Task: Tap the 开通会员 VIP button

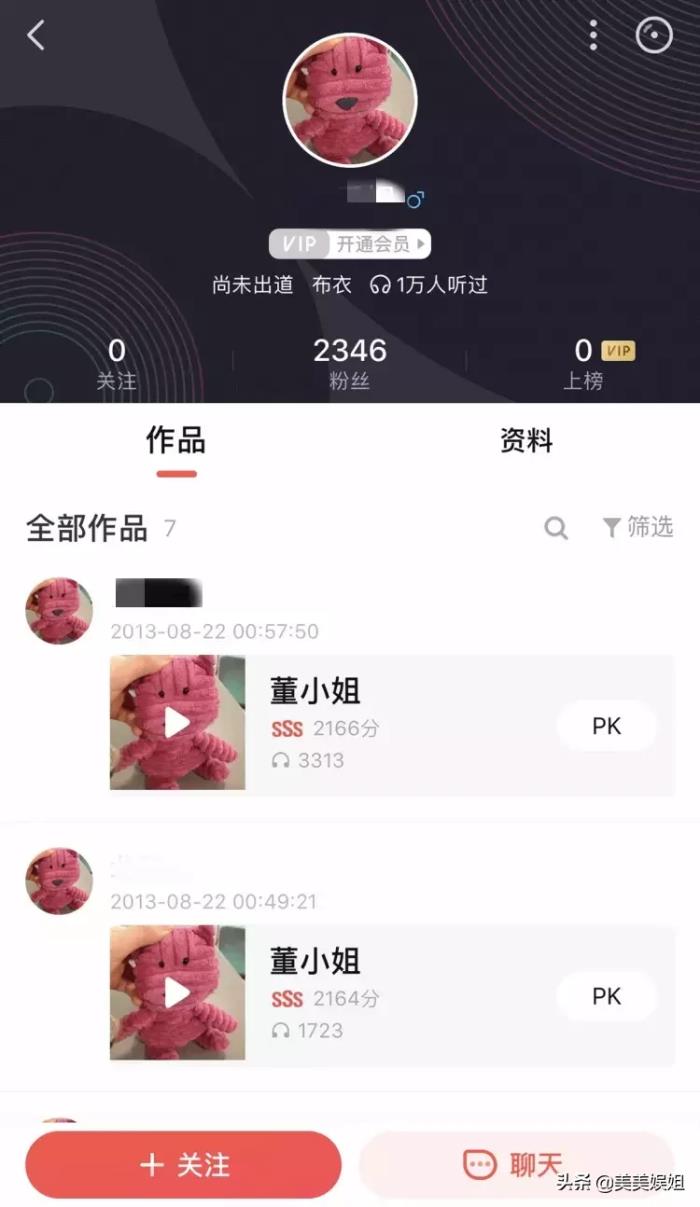Action: 350,244
